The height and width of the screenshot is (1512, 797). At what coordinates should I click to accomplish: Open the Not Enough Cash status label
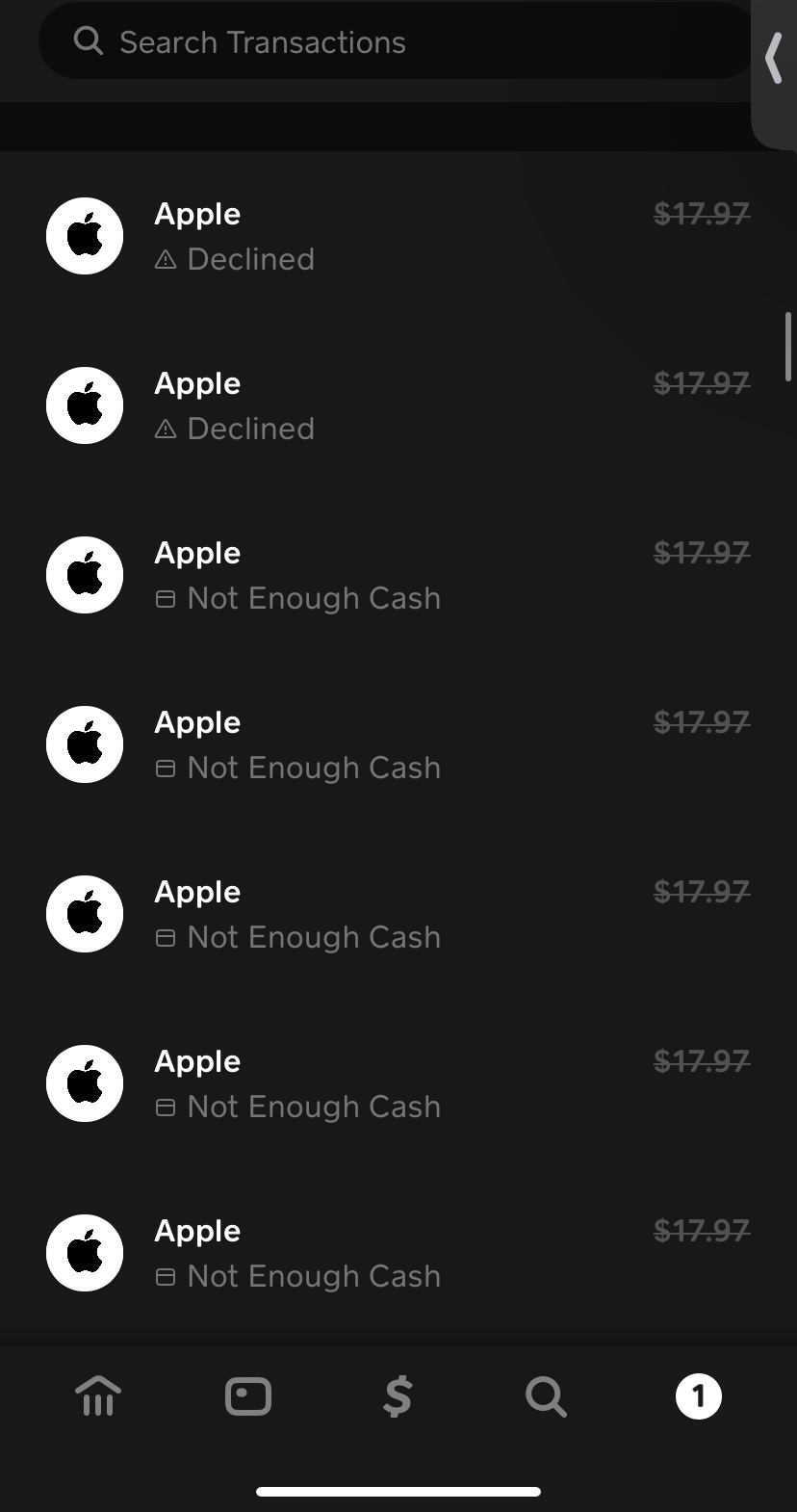click(312, 597)
